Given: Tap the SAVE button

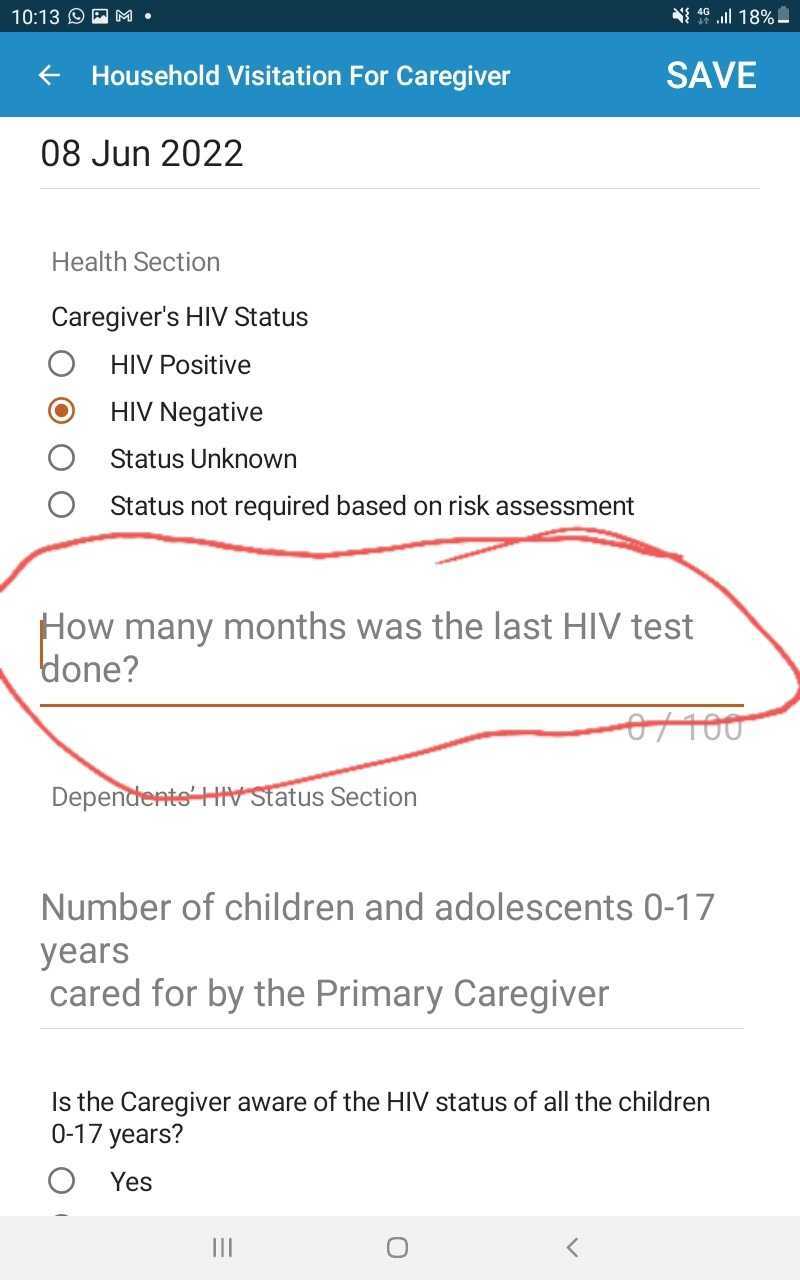Looking at the screenshot, I should coord(711,74).
